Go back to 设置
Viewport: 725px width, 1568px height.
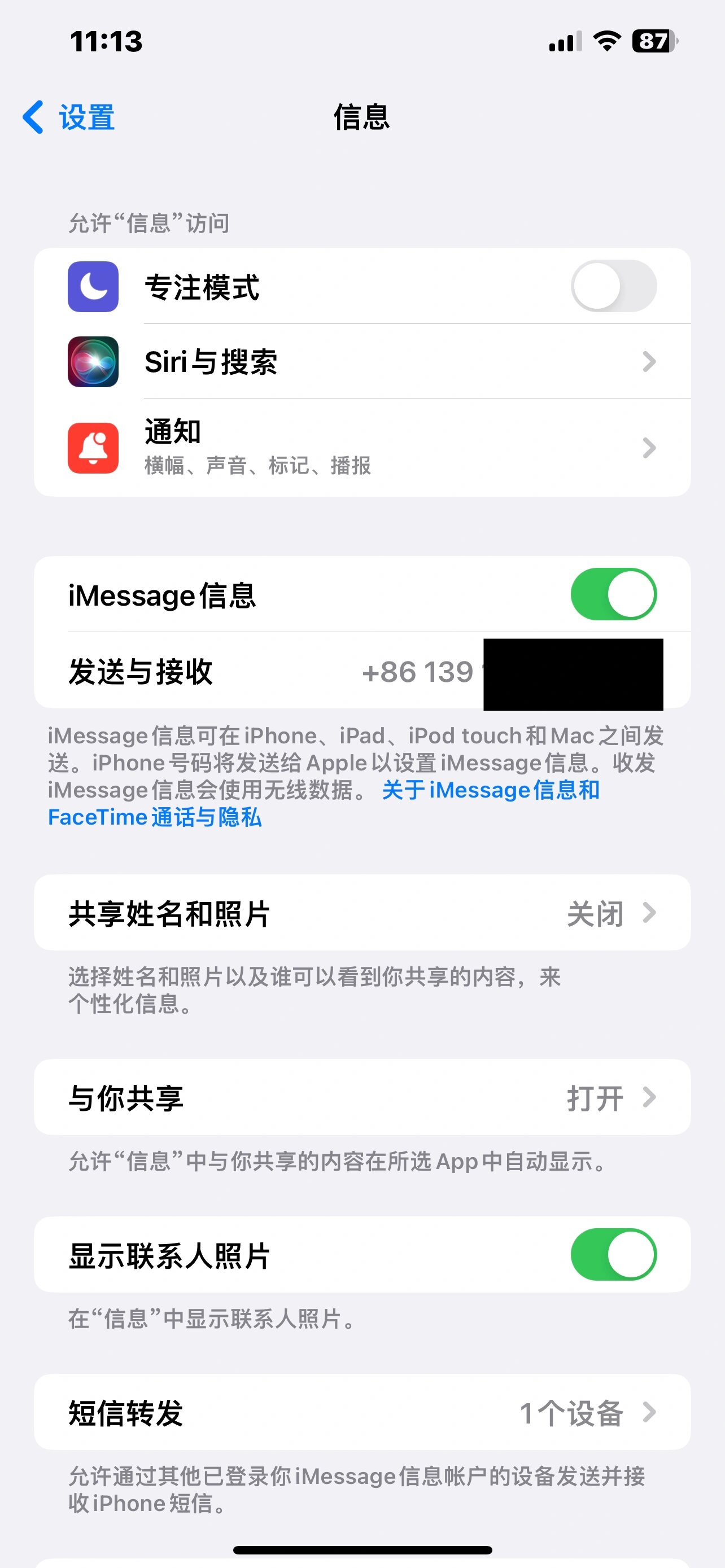69,117
